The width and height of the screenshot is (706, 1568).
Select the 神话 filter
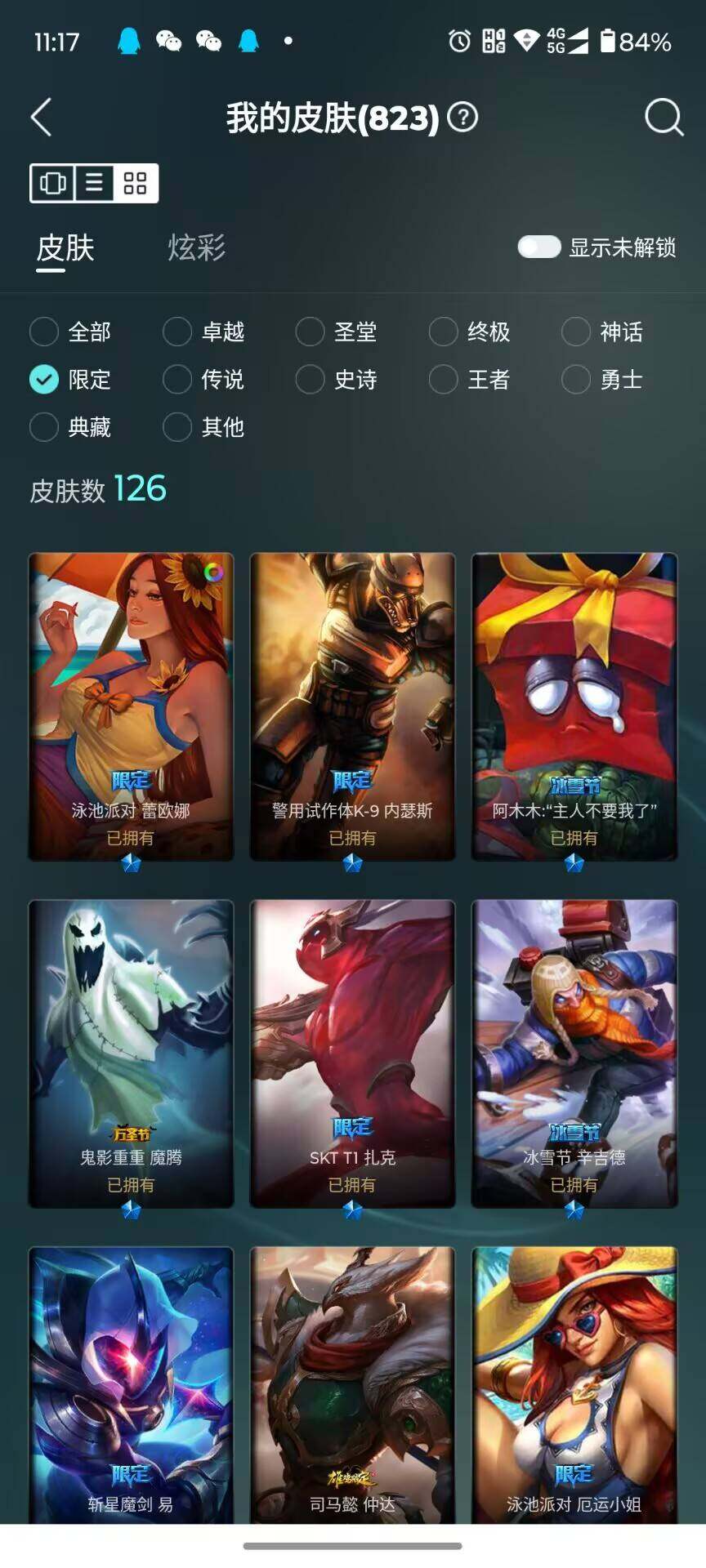(x=576, y=332)
